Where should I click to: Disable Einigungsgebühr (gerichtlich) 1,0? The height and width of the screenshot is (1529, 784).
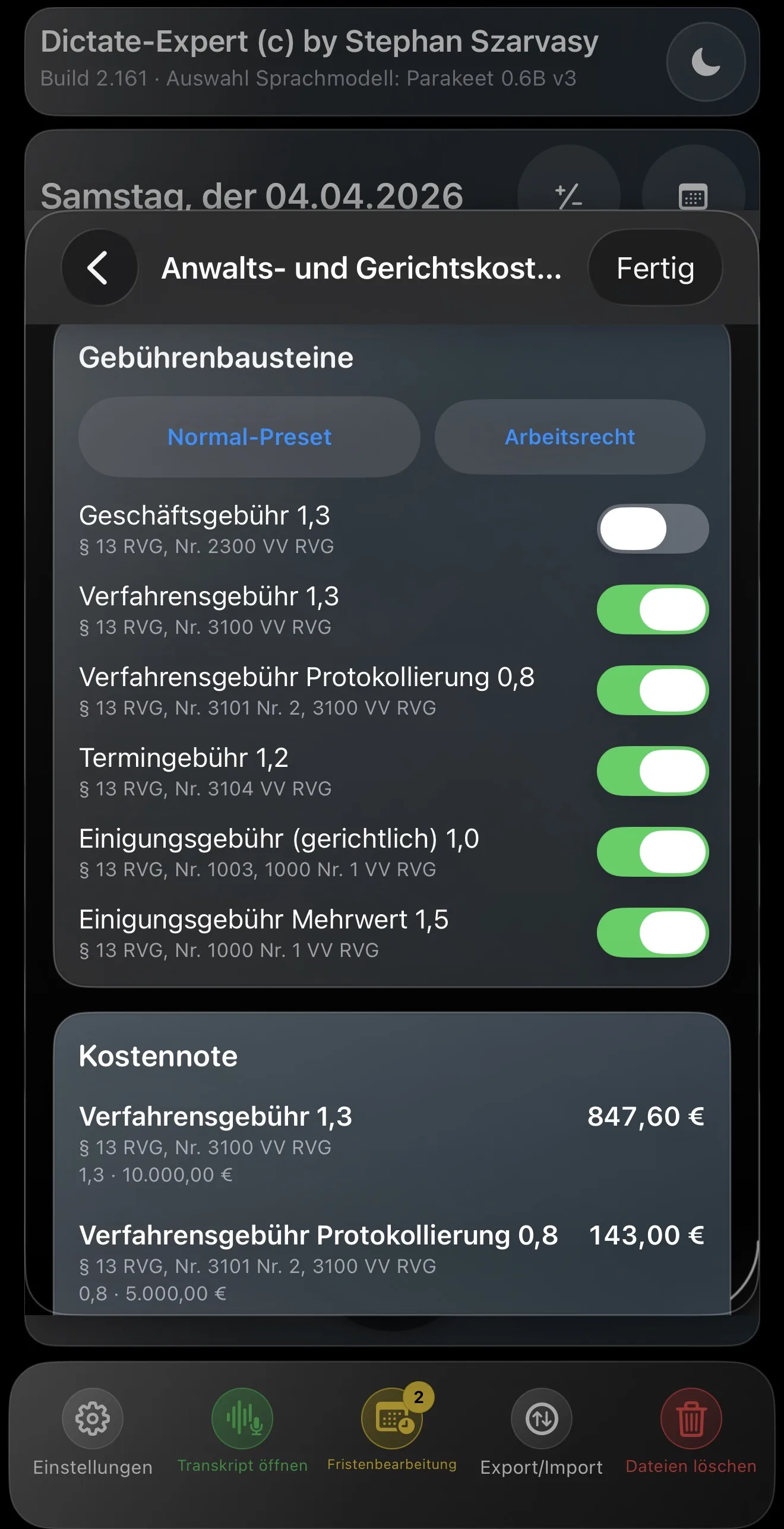click(652, 852)
